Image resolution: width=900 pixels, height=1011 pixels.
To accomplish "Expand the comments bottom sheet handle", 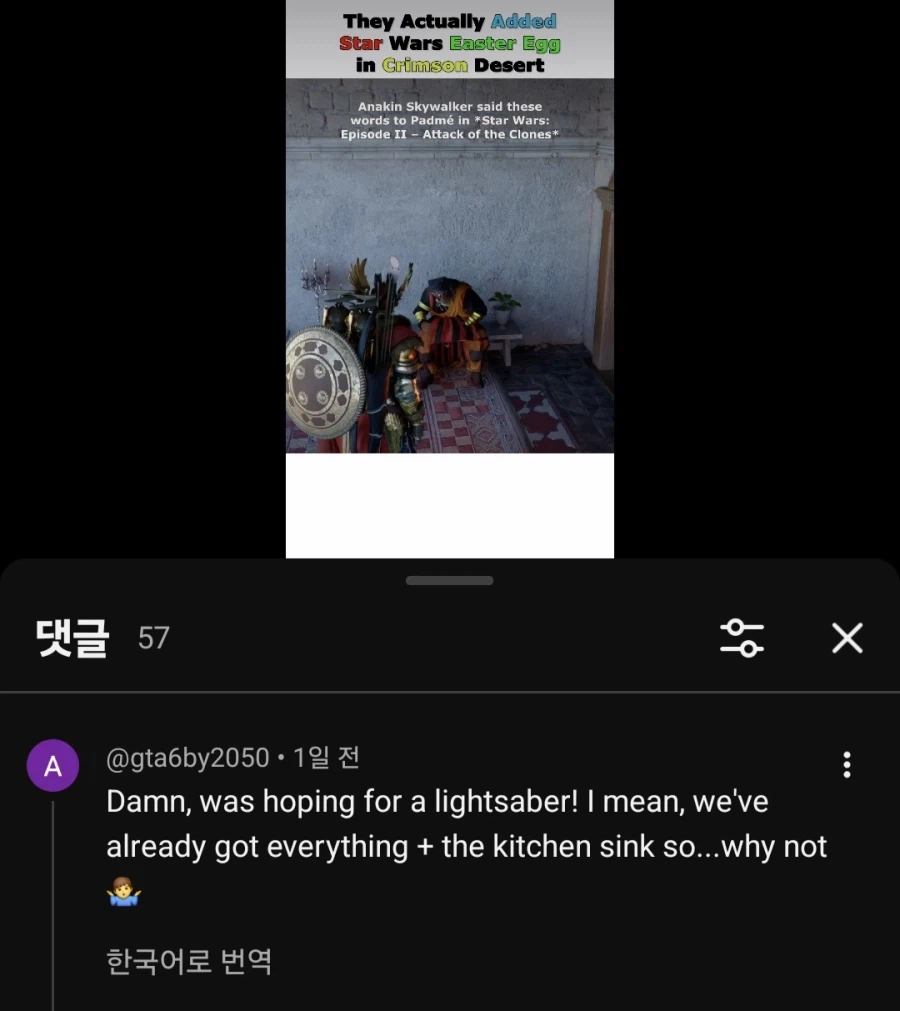I will click(x=449, y=580).
